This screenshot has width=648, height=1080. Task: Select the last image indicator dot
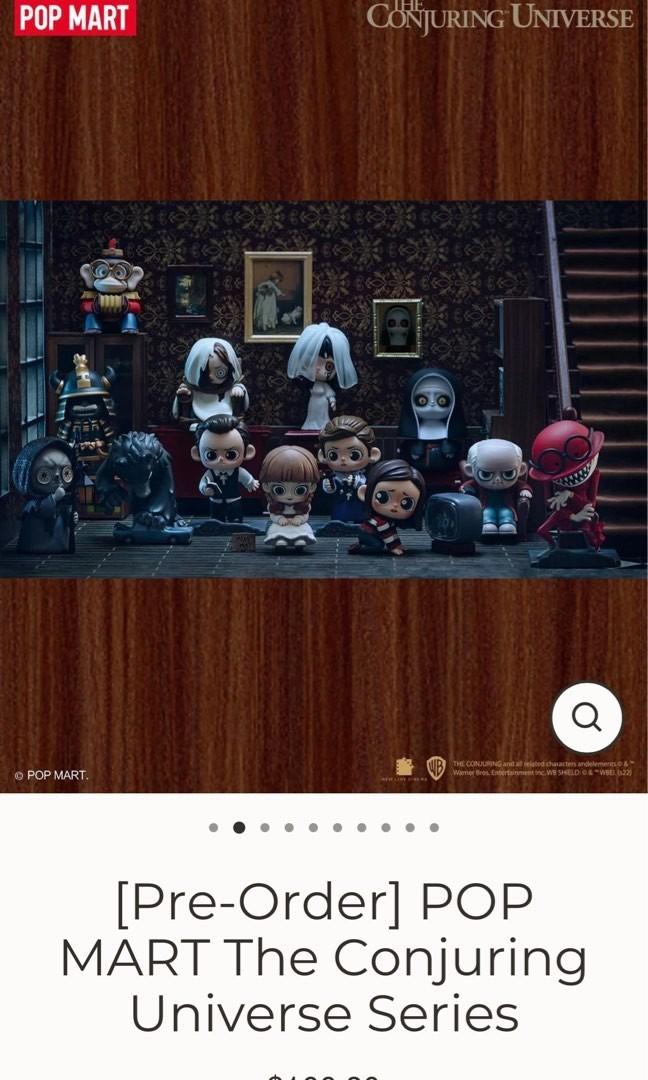coord(434,827)
